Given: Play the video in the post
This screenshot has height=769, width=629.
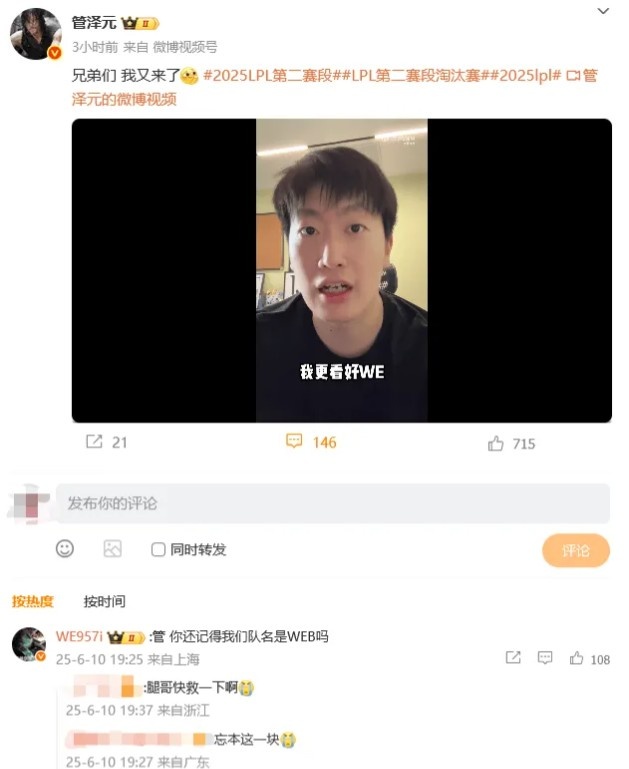Looking at the screenshot, I should 341,270.
